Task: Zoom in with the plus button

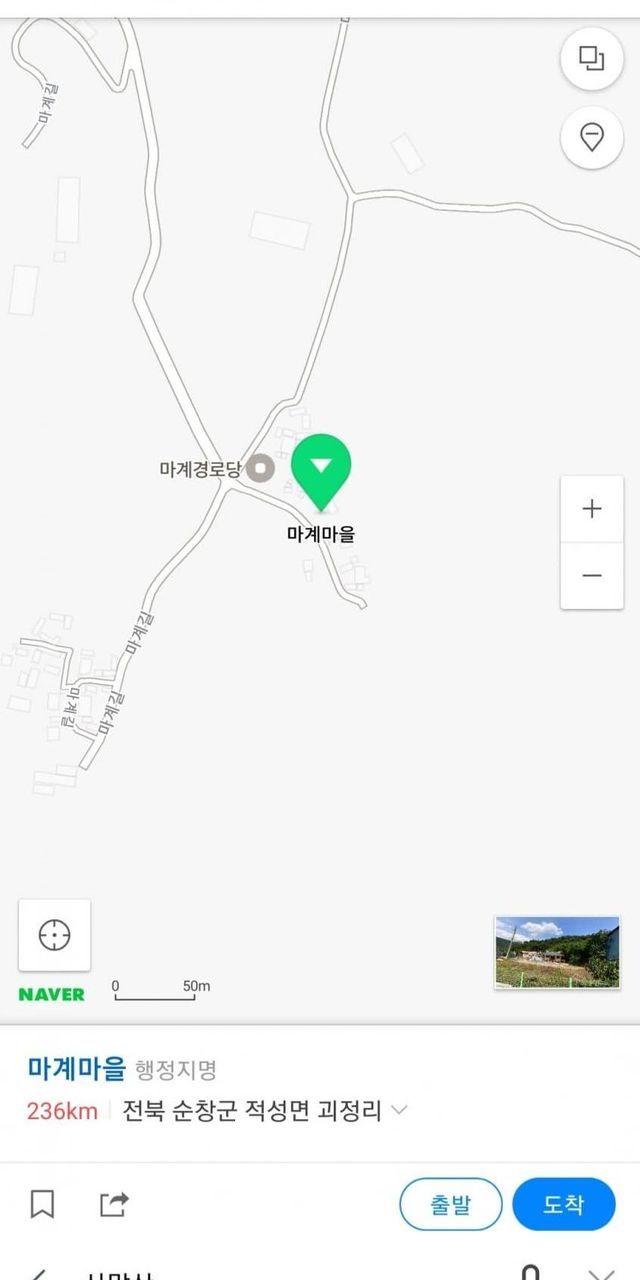Action: [x=592, y=509]
